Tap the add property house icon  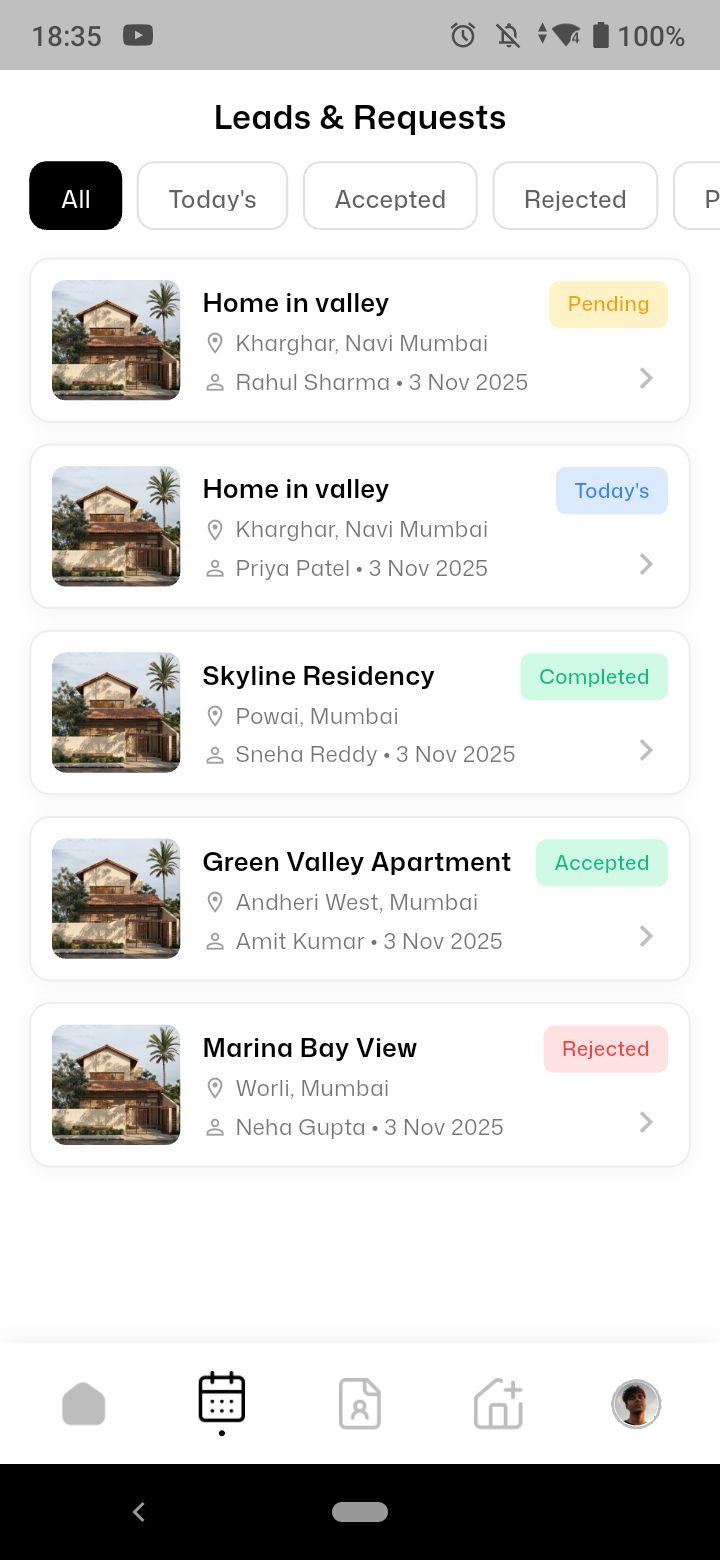point(498,1403)
